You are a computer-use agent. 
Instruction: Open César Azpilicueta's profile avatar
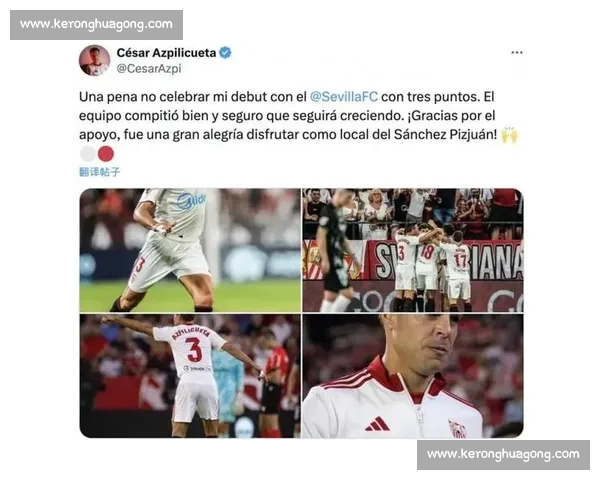(x=95, y=60)
